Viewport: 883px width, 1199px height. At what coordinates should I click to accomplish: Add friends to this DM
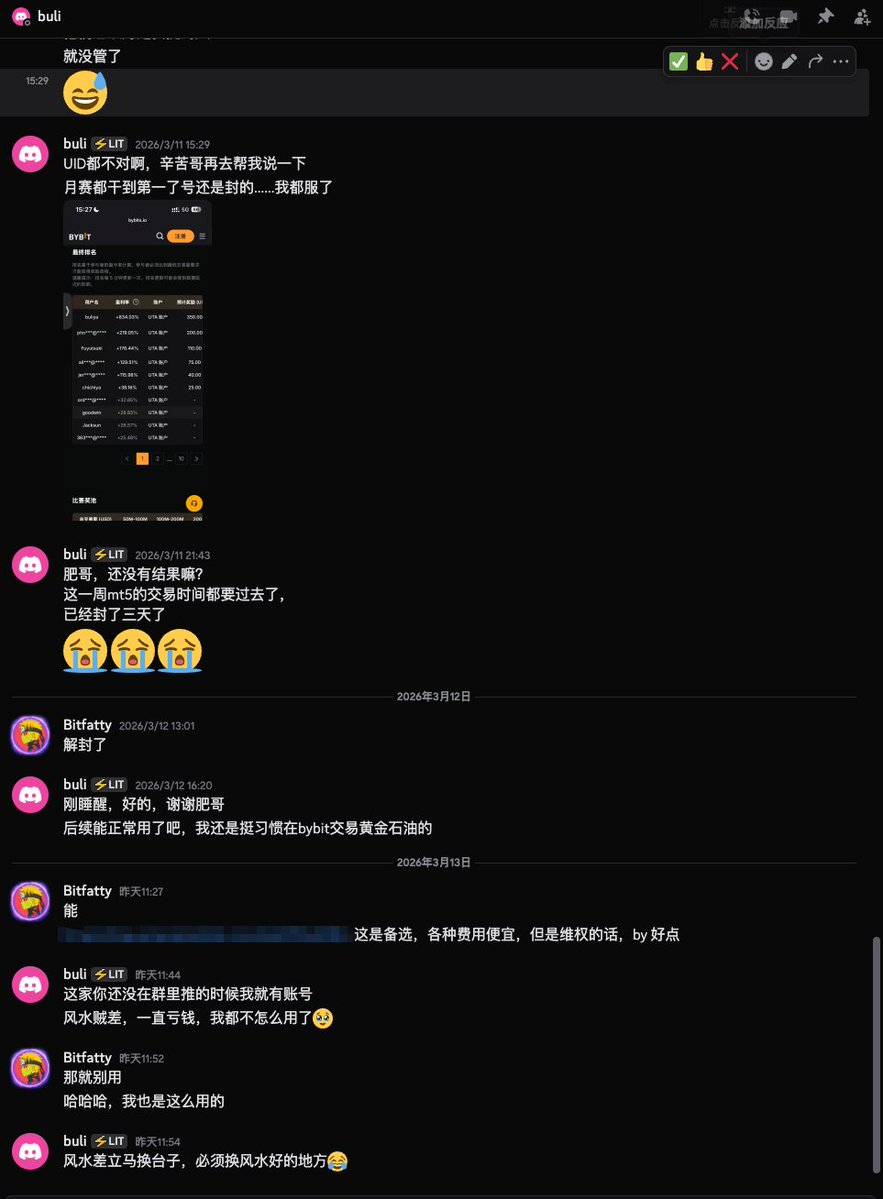pos(862,17)
